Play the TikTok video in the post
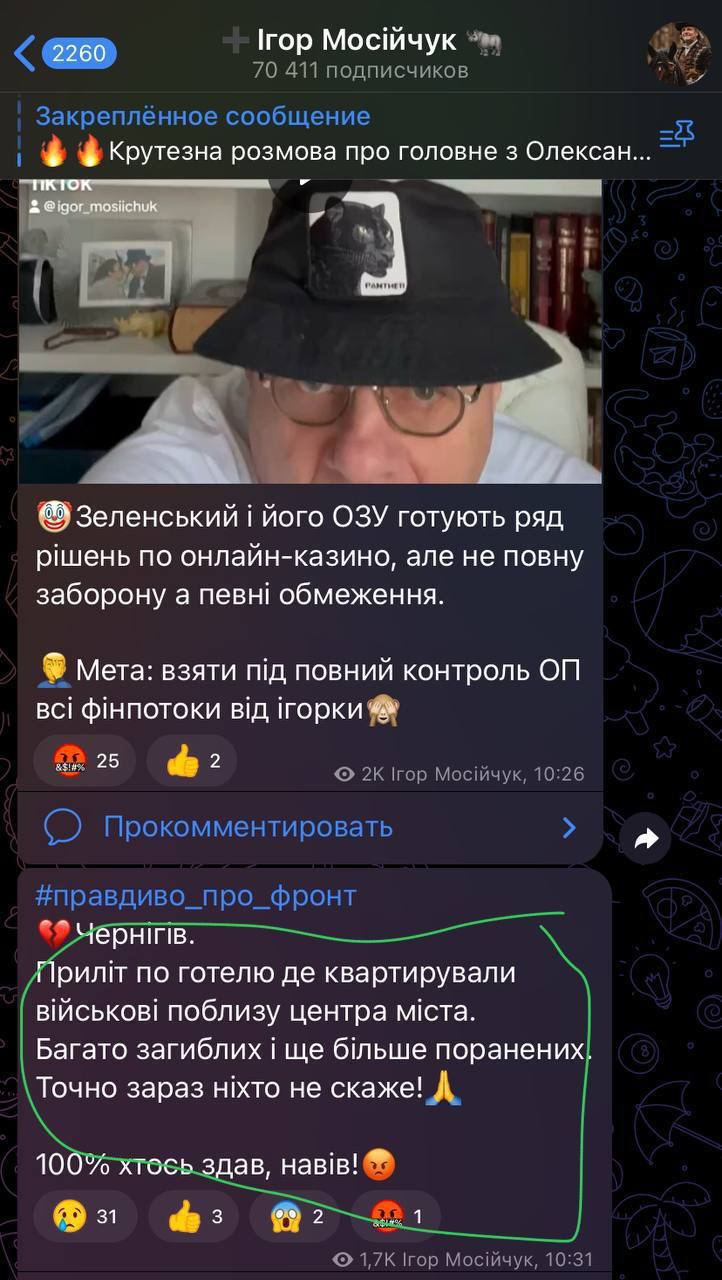This screenshot has height=1280, width=722. 311,330
